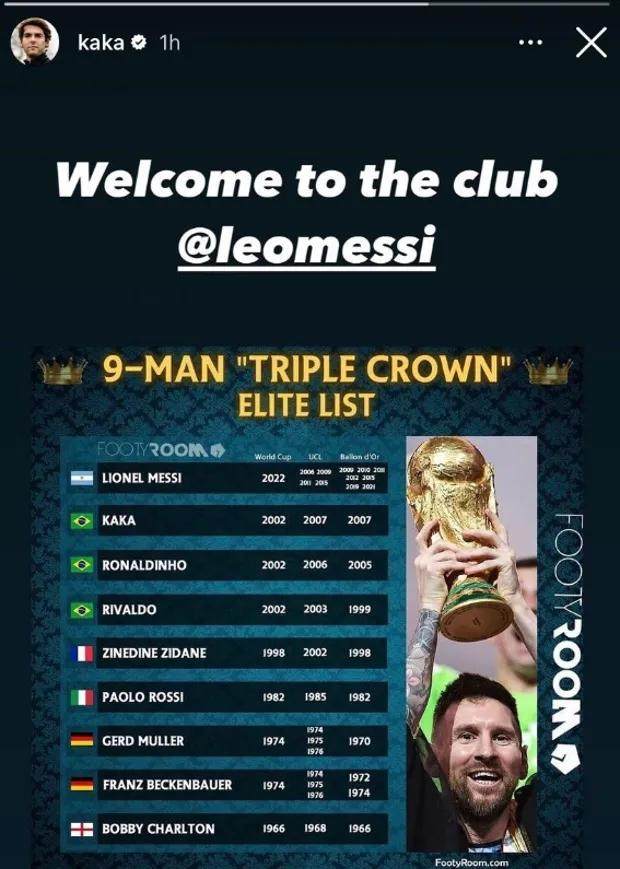This screenshot has height=869, width=620.
Task: Open kaka's profile picture
Action: click(x=35, y=43)
